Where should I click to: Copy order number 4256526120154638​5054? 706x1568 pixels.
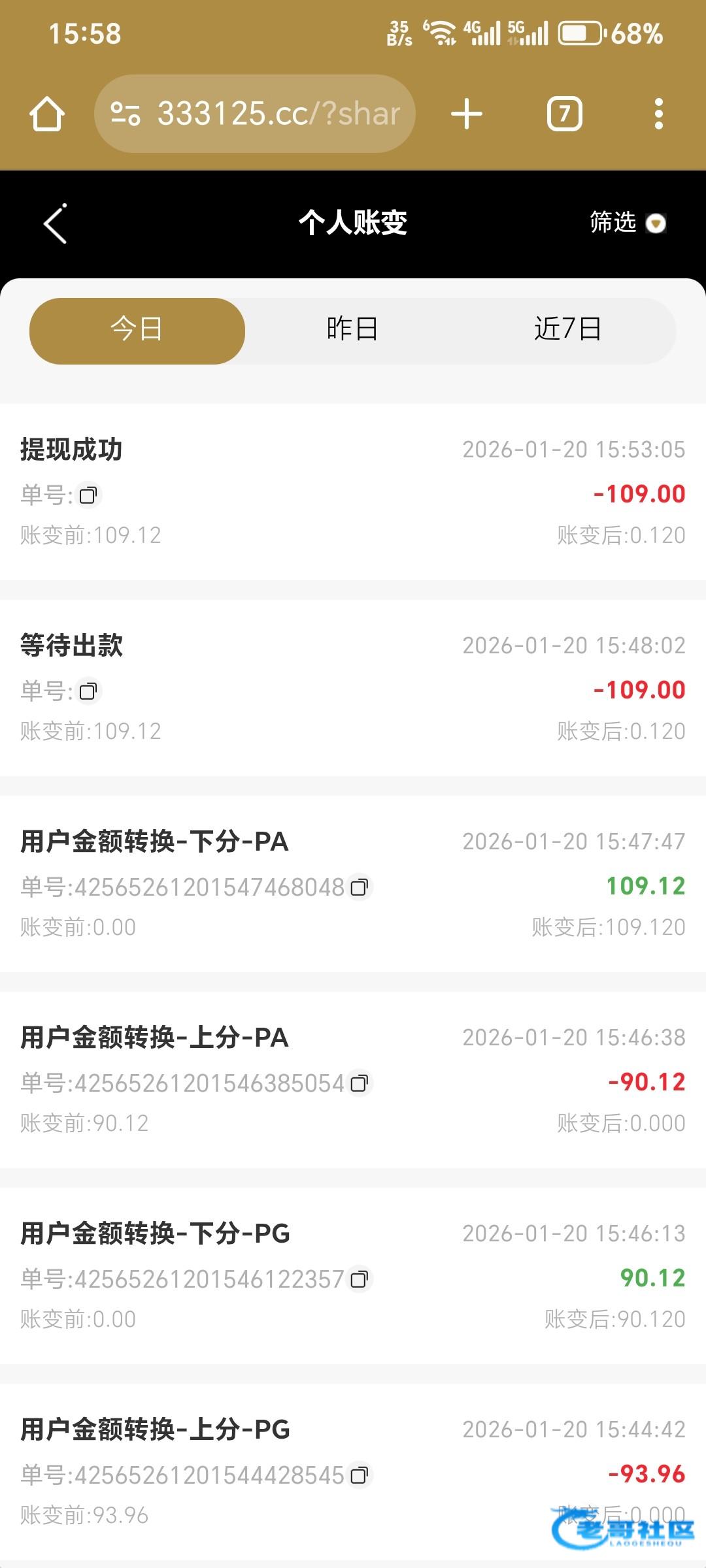click(x=360, y=1083)
